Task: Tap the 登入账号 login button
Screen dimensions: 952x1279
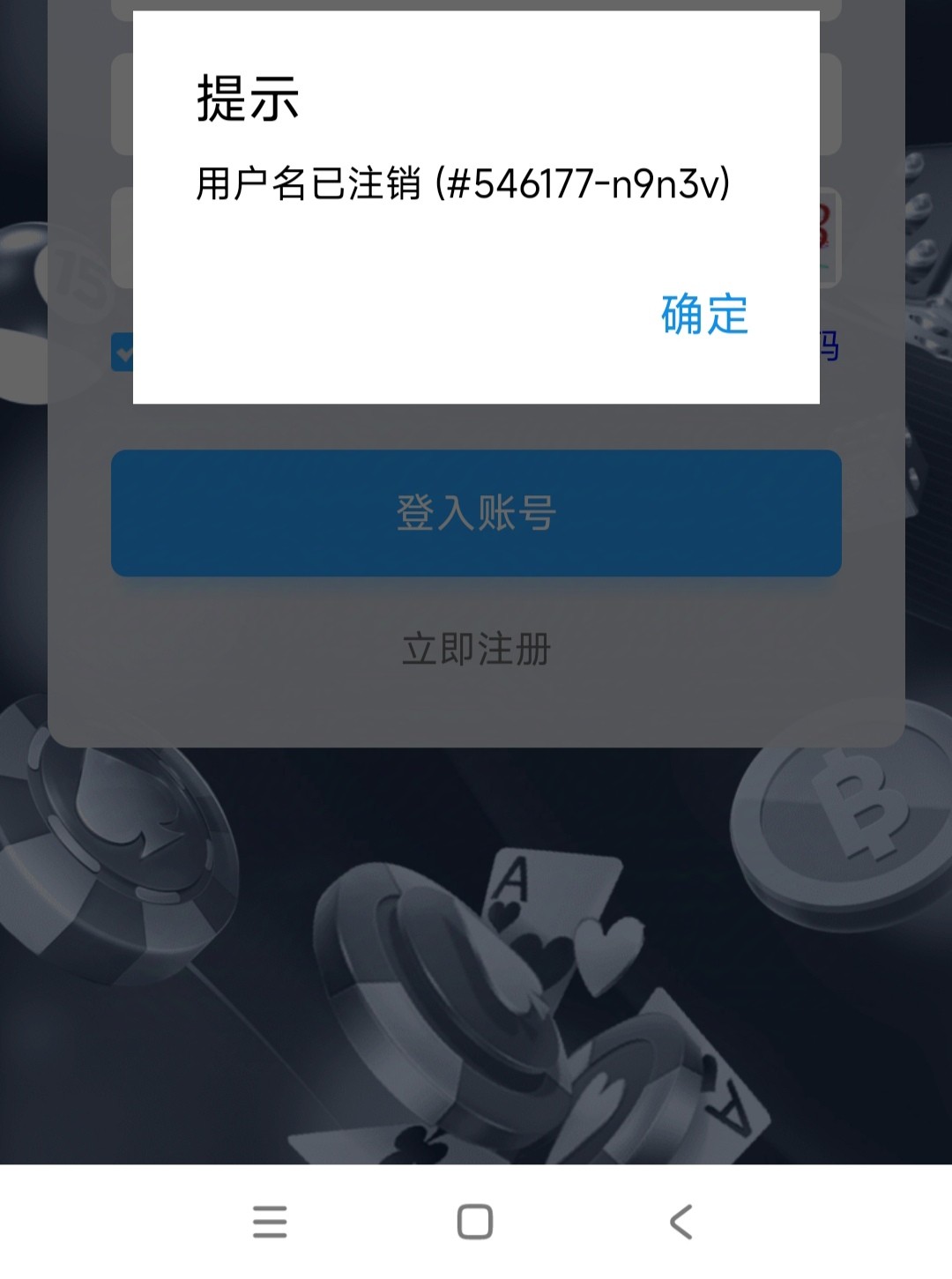Action: (x=476, y=513)
